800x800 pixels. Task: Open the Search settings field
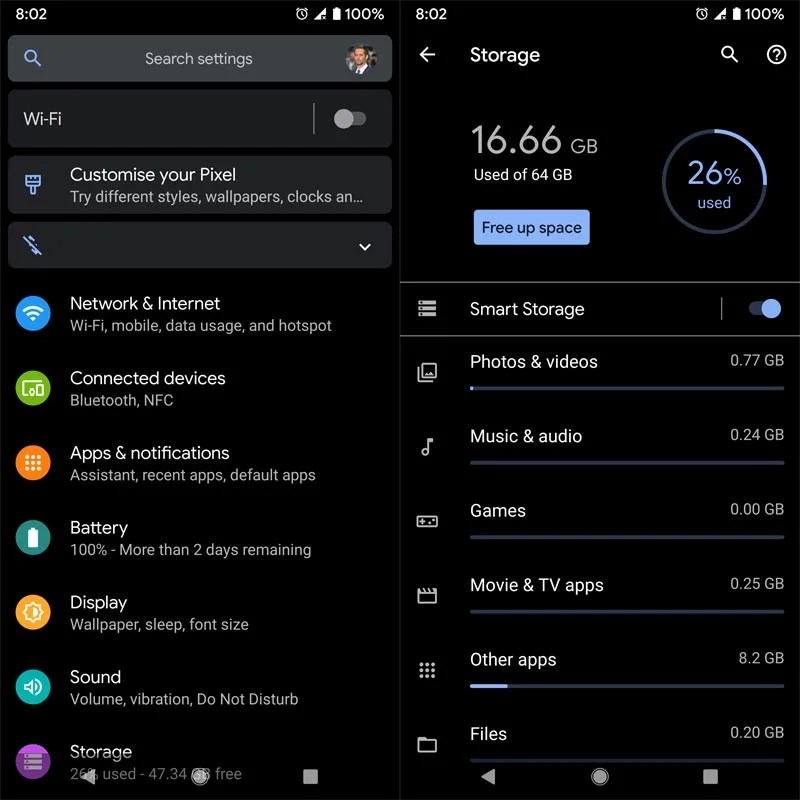(x=198, y=59)
